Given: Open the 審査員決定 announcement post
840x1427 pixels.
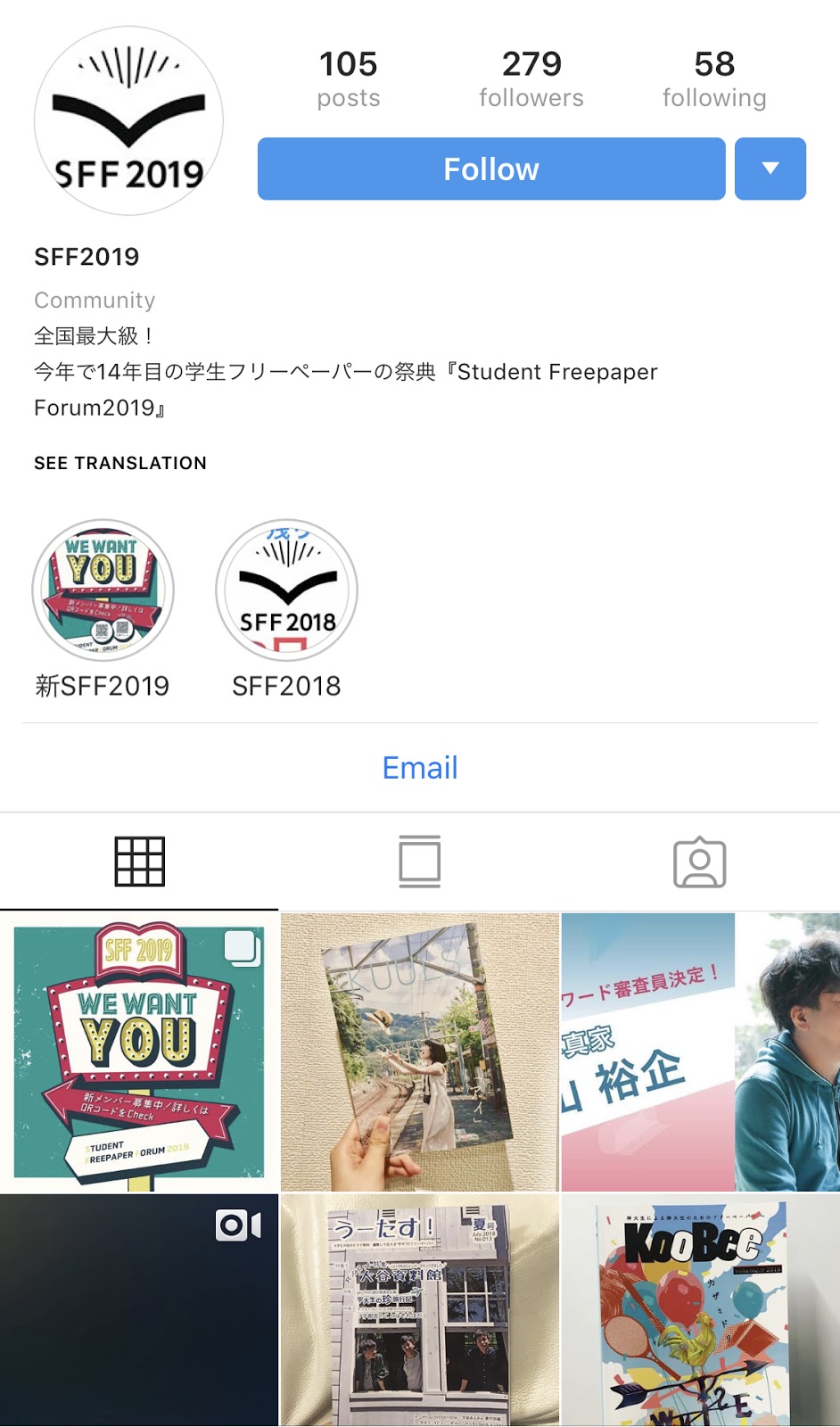Looking at the screenshot, I should click(x=701, y=1052).
